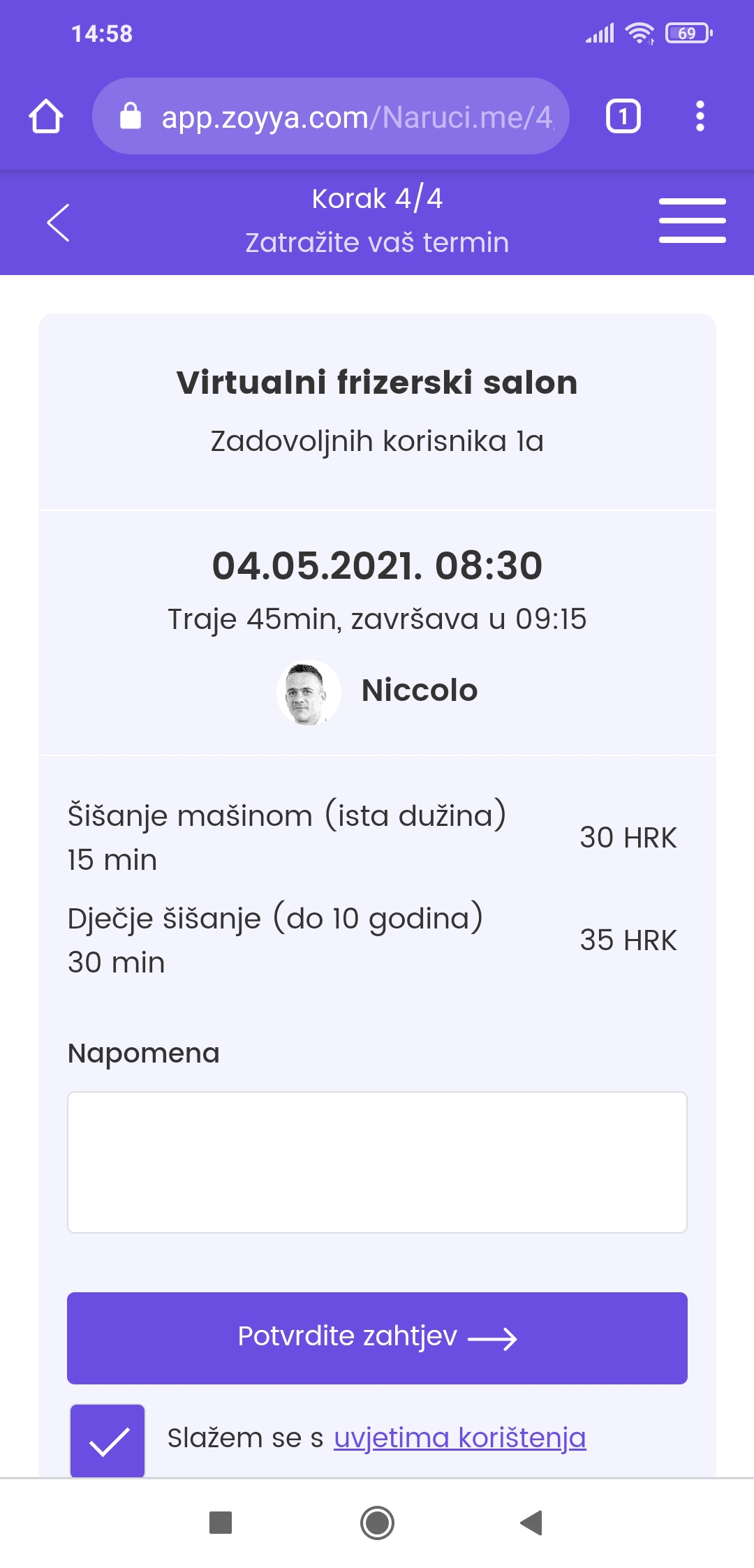The image size is (754, 1568).
Task: Go to the browser home page
Action: (x=46, y=116)
